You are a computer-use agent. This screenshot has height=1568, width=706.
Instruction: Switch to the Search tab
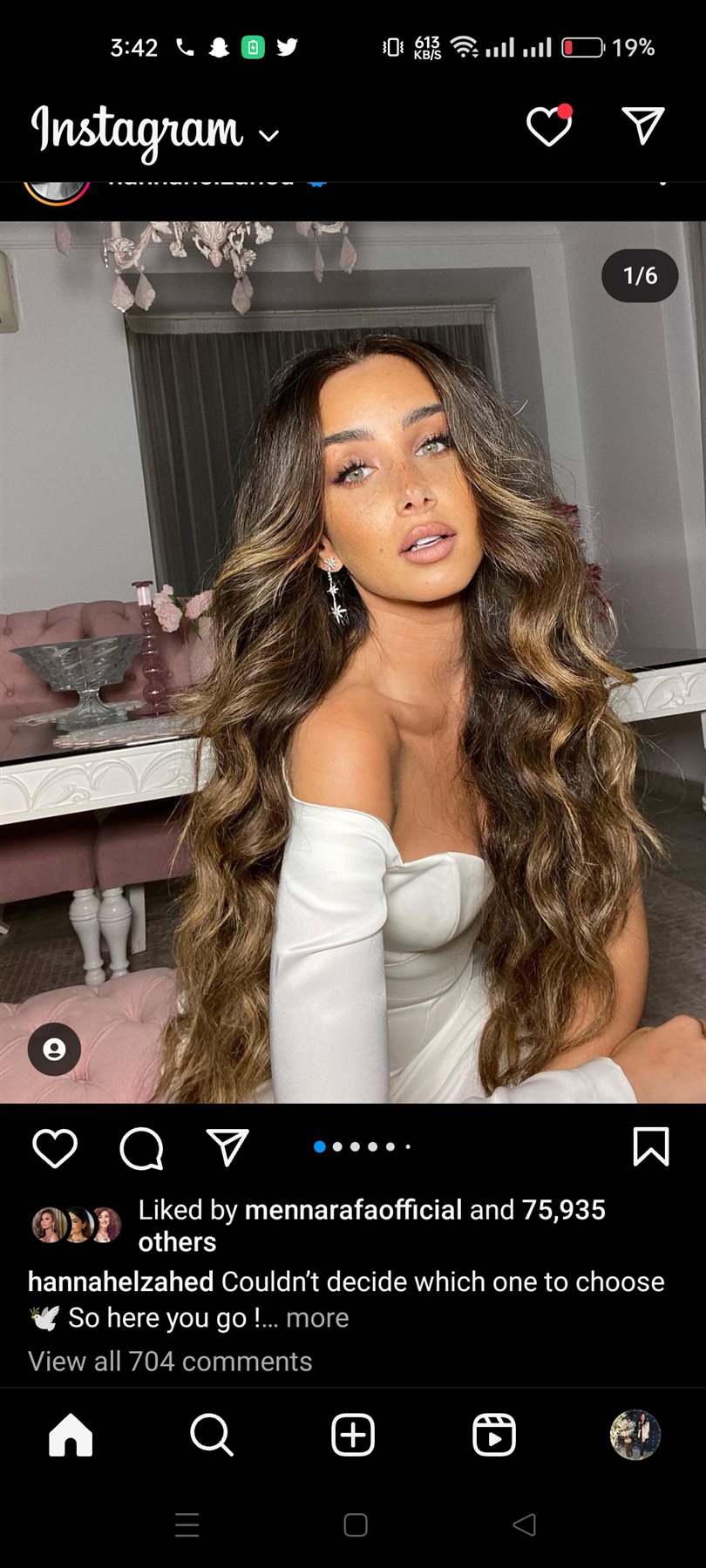point(212,1434)
